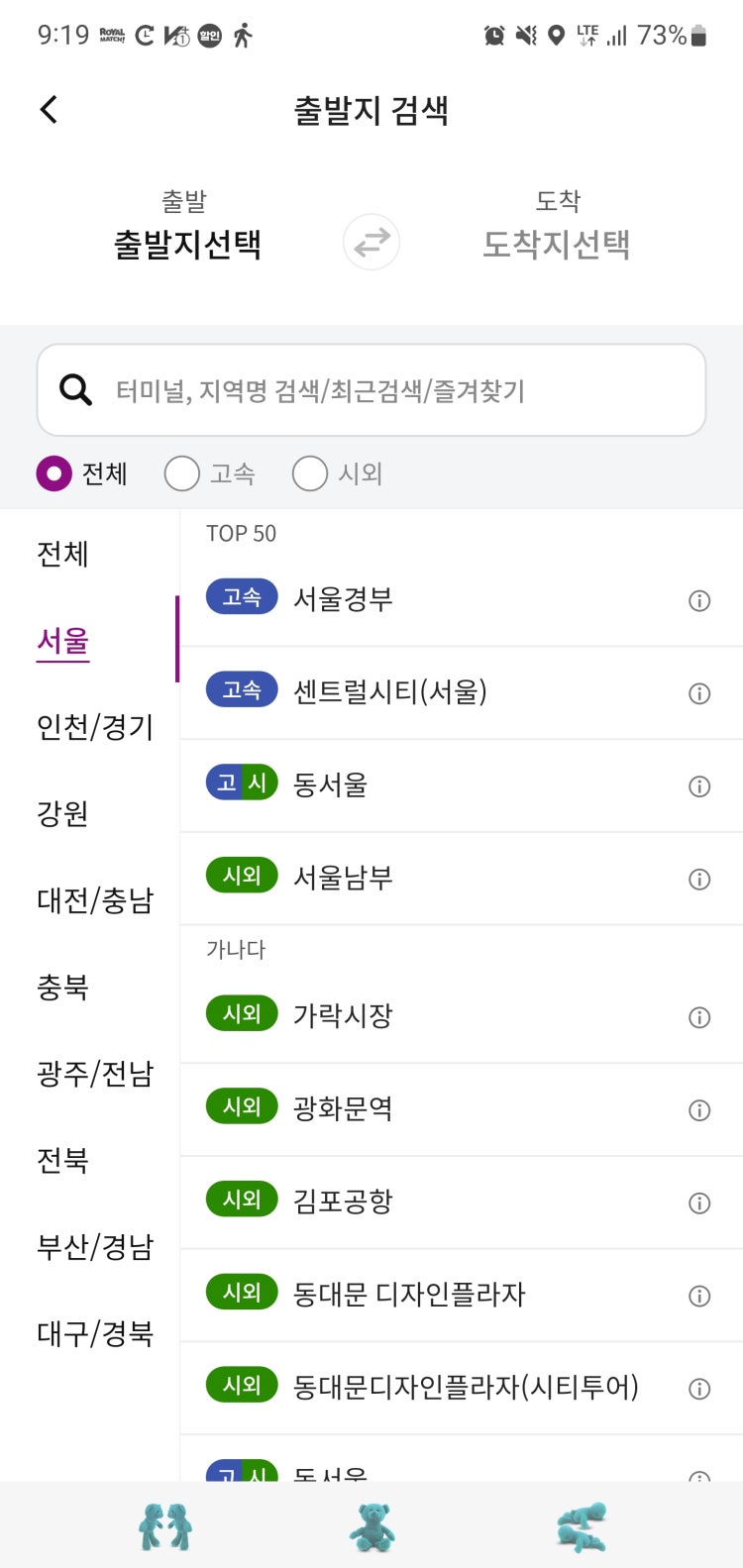Switch region to 강원
This screenshot has width=743, height=1568.
[x=62, y=813]
